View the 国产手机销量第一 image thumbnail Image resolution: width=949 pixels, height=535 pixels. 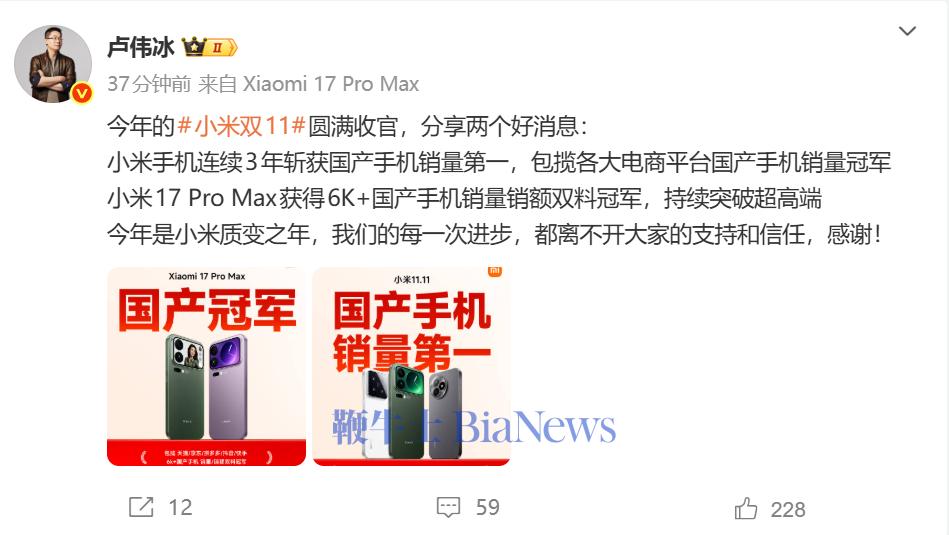(x=411, y=366)
